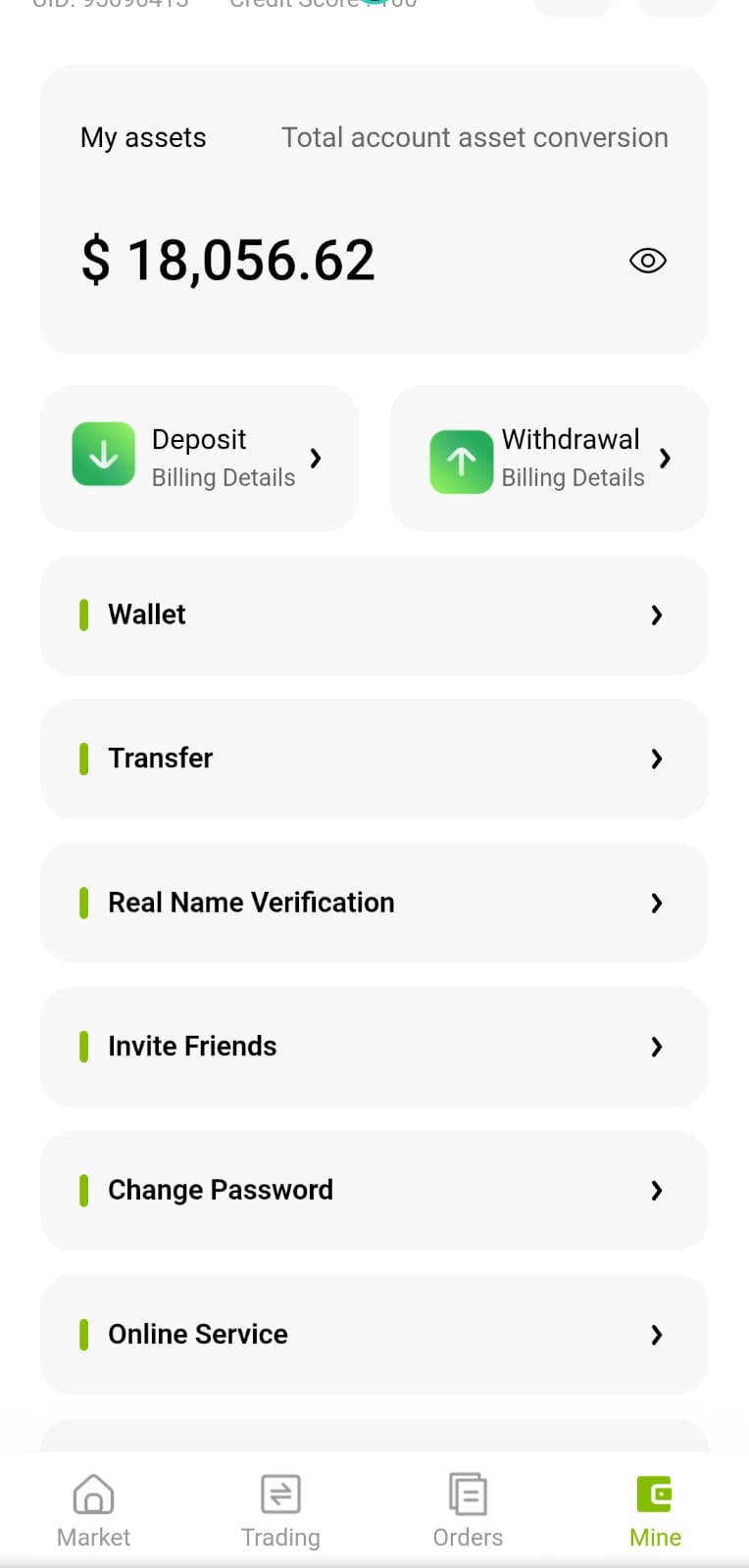Switch to the Market tab

point(93,1511)
